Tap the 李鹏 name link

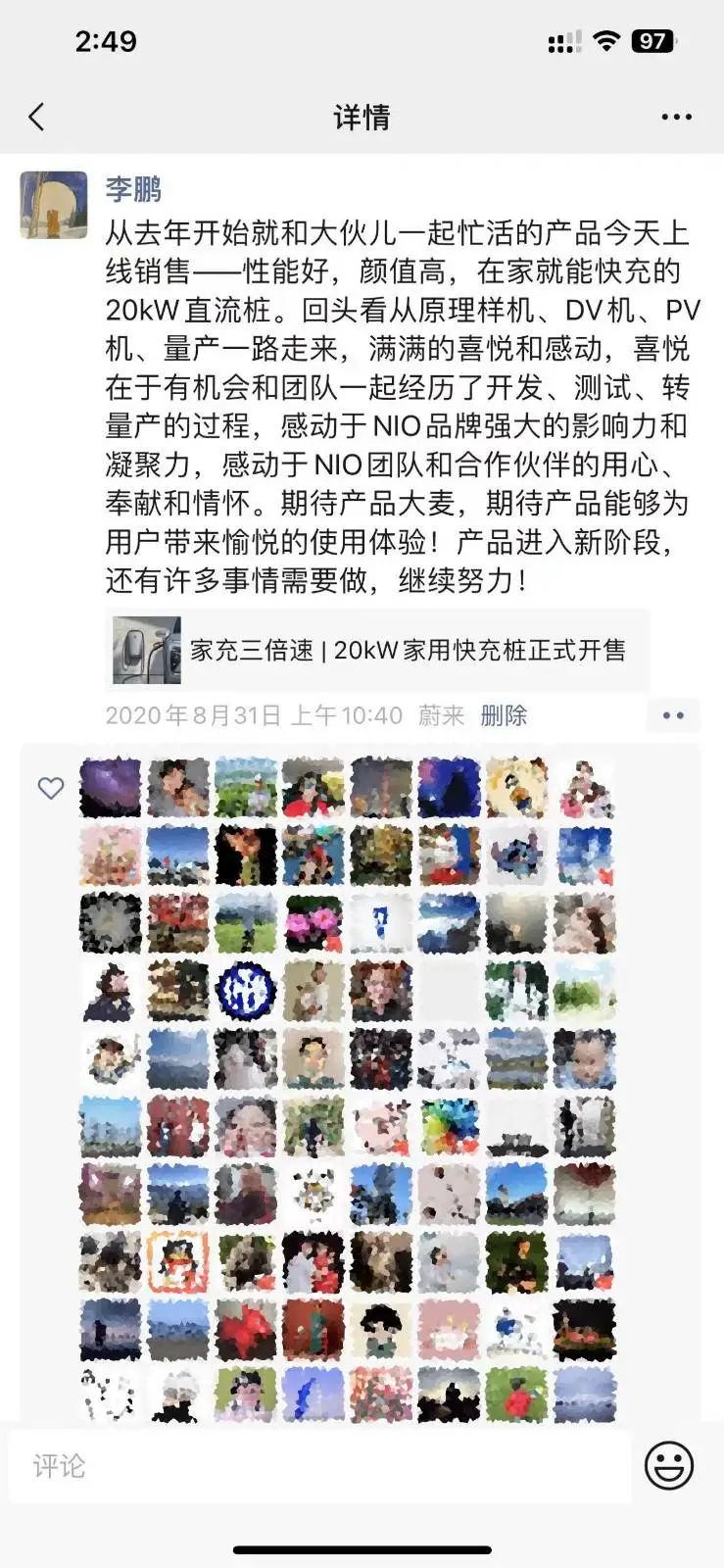click(133, 189)
